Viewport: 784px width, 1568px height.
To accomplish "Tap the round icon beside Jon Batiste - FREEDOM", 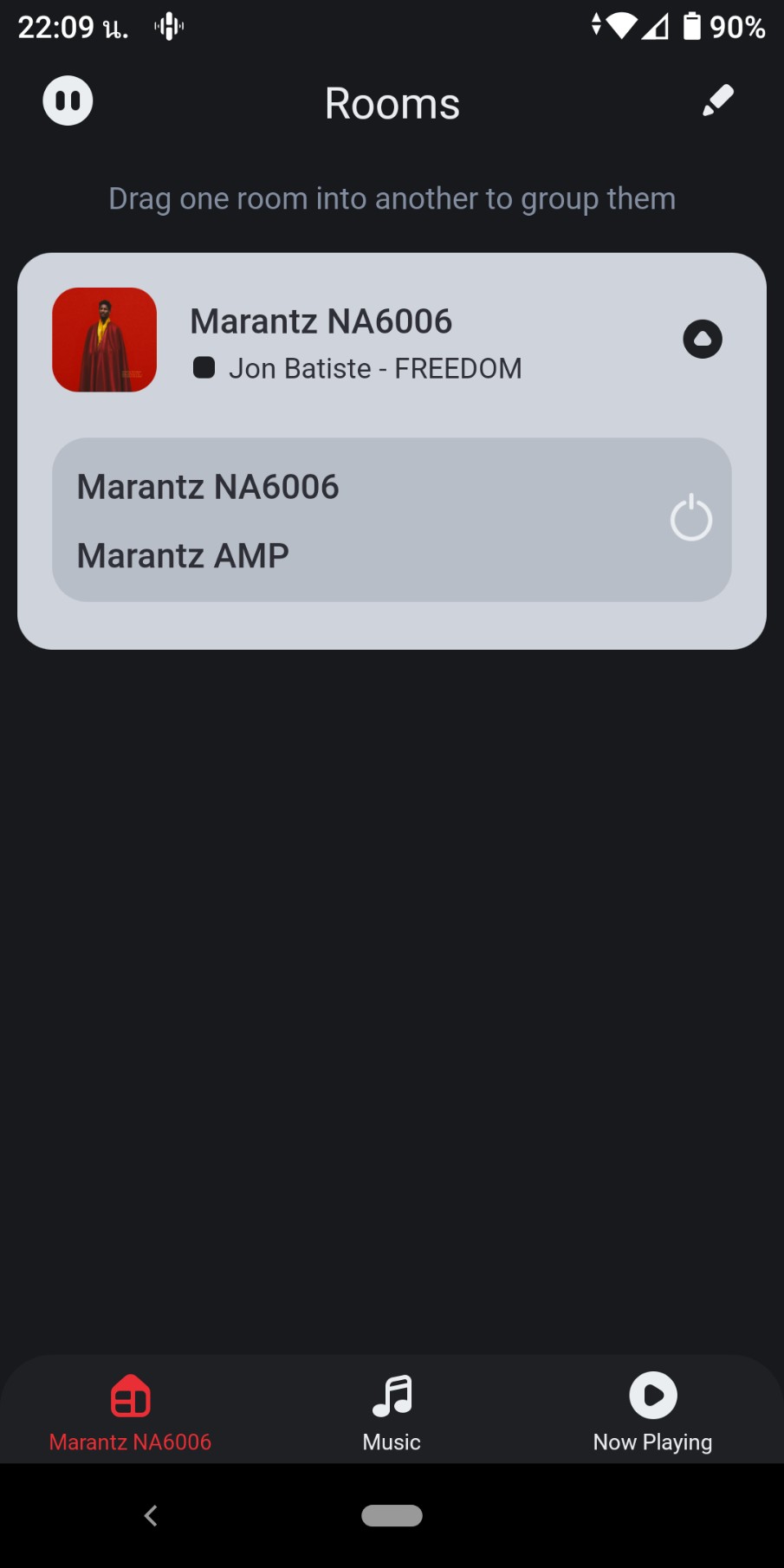I will pos(703,339).
